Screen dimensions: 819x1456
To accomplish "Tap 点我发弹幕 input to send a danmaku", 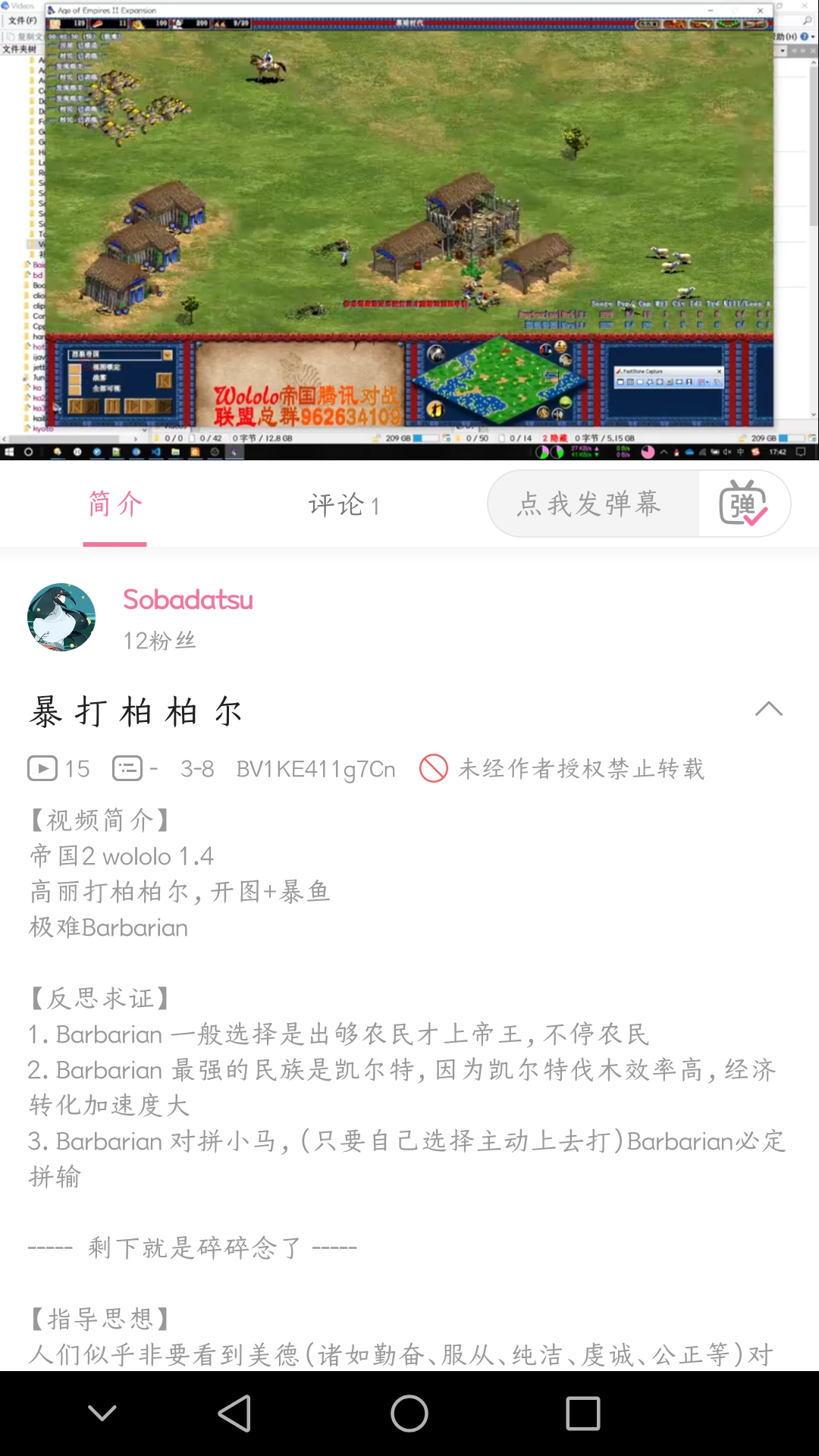I will (591, 504).
